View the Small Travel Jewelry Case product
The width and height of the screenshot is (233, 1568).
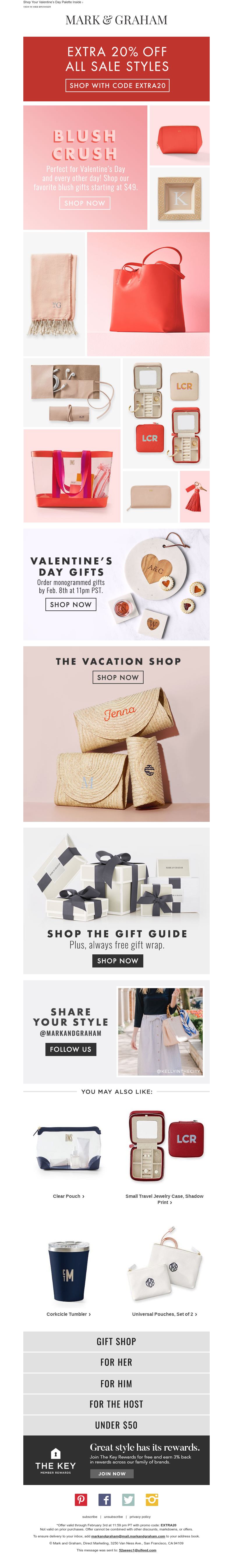(164, 1198)
